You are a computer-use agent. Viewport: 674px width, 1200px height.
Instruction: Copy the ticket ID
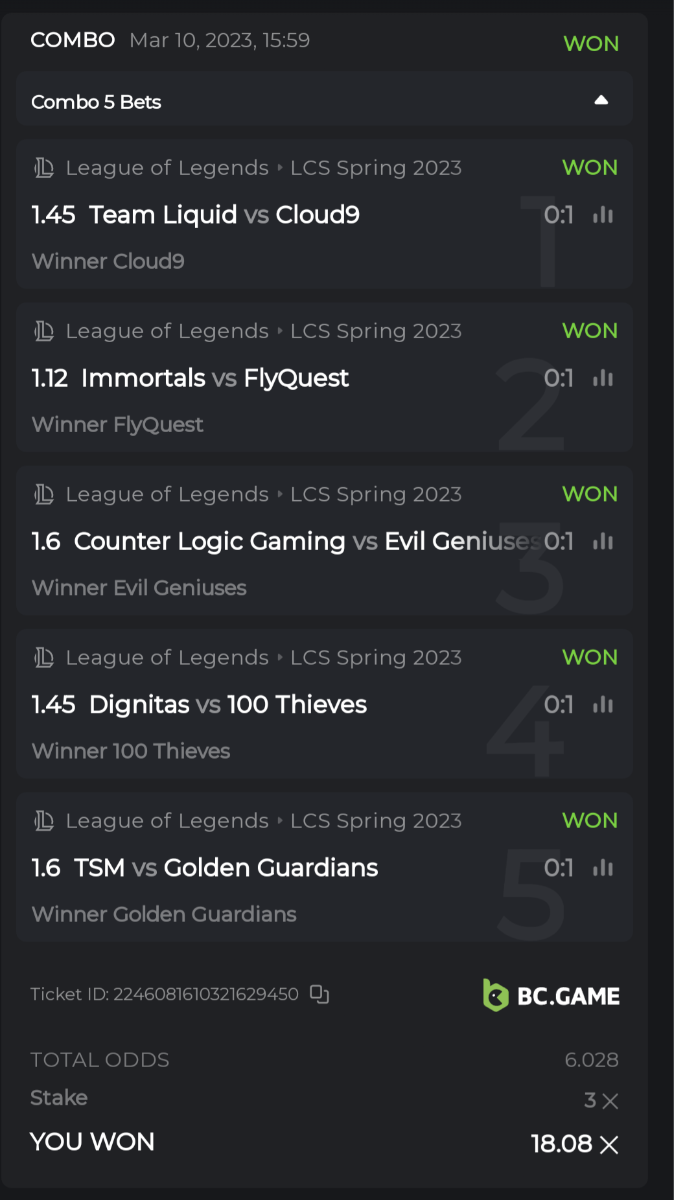(319, 994)
